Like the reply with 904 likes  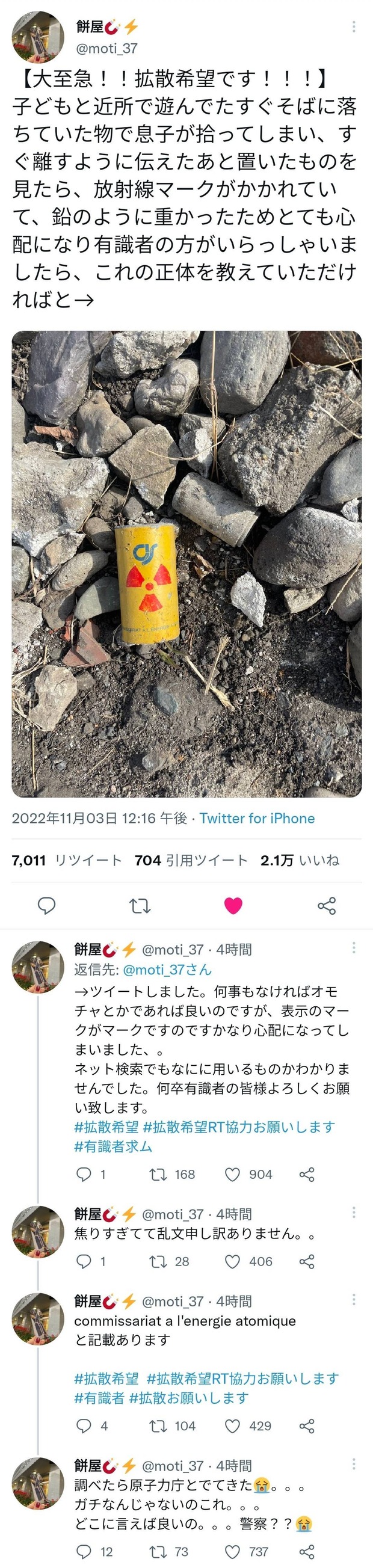[232, 1174]
